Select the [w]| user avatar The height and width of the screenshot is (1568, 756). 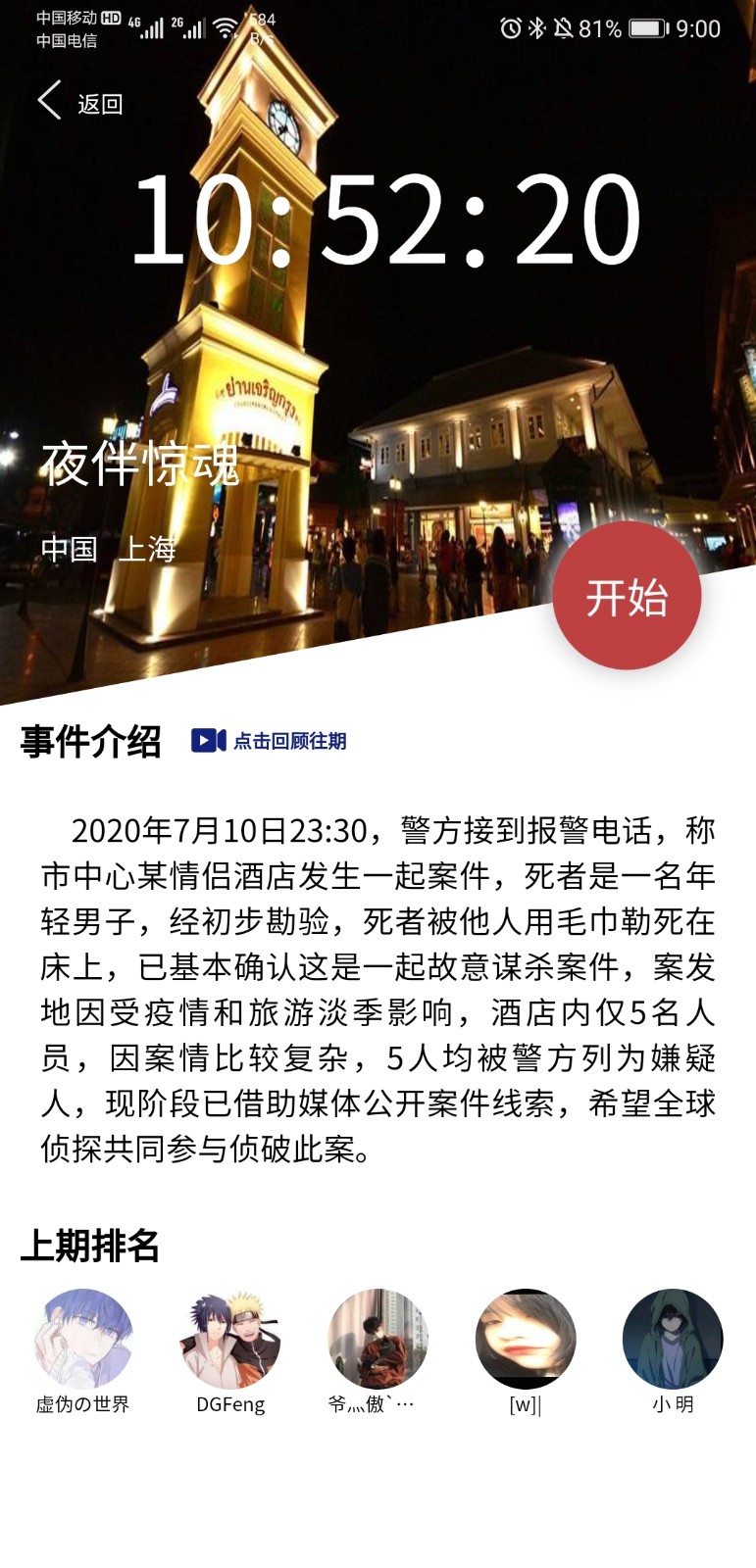coord(526,1339)
